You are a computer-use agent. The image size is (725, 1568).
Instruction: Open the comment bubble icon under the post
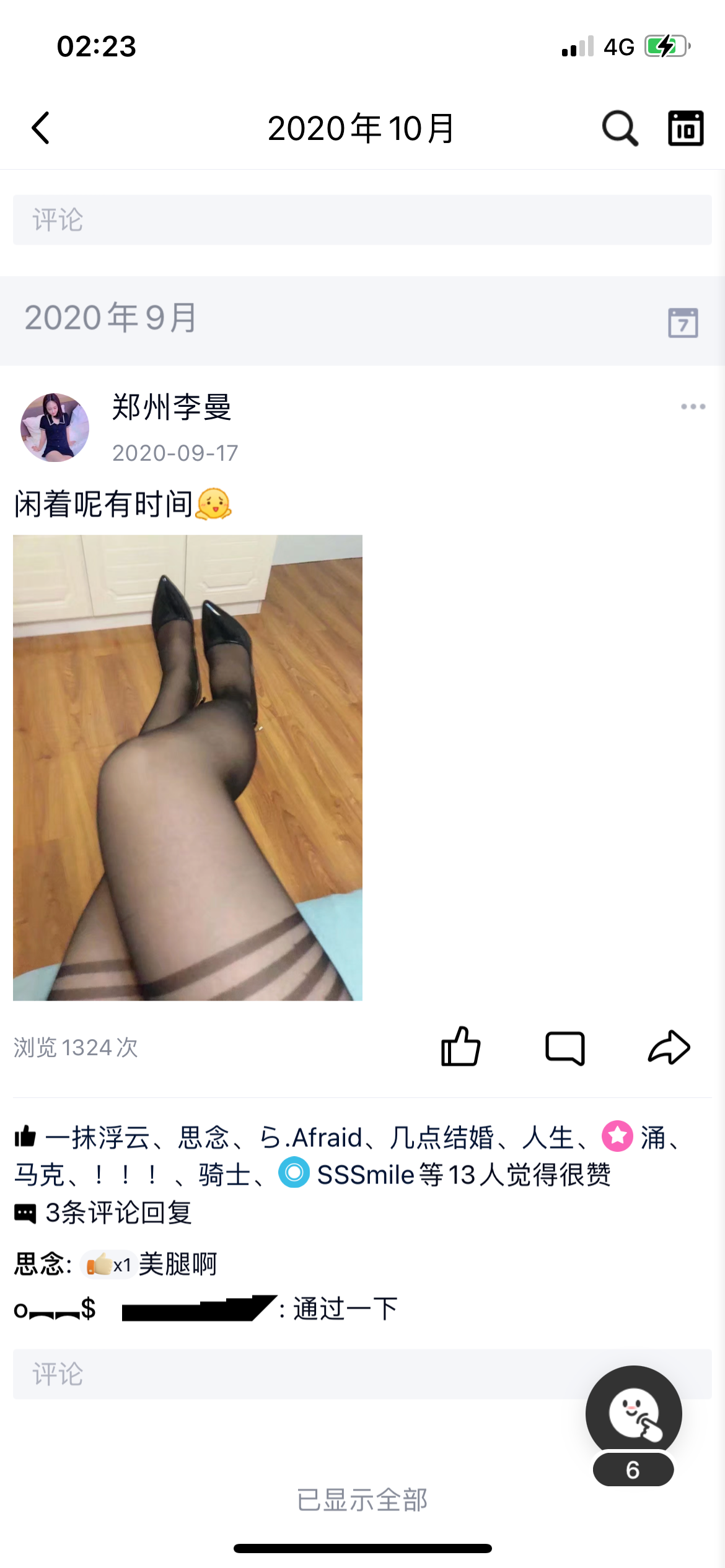coord(565,1047)
